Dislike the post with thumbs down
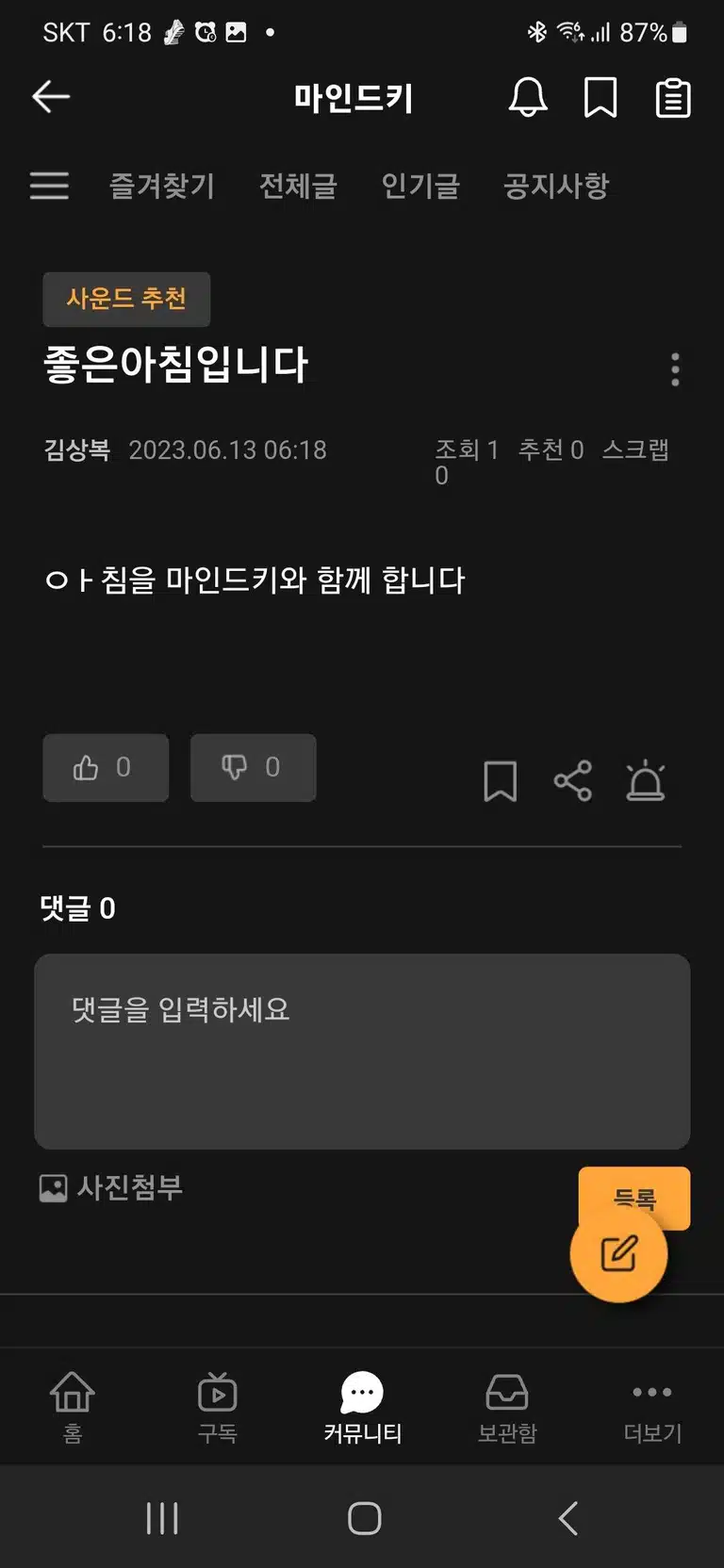724x1568 pixels. pyautogui.click(x=253, y=768)
